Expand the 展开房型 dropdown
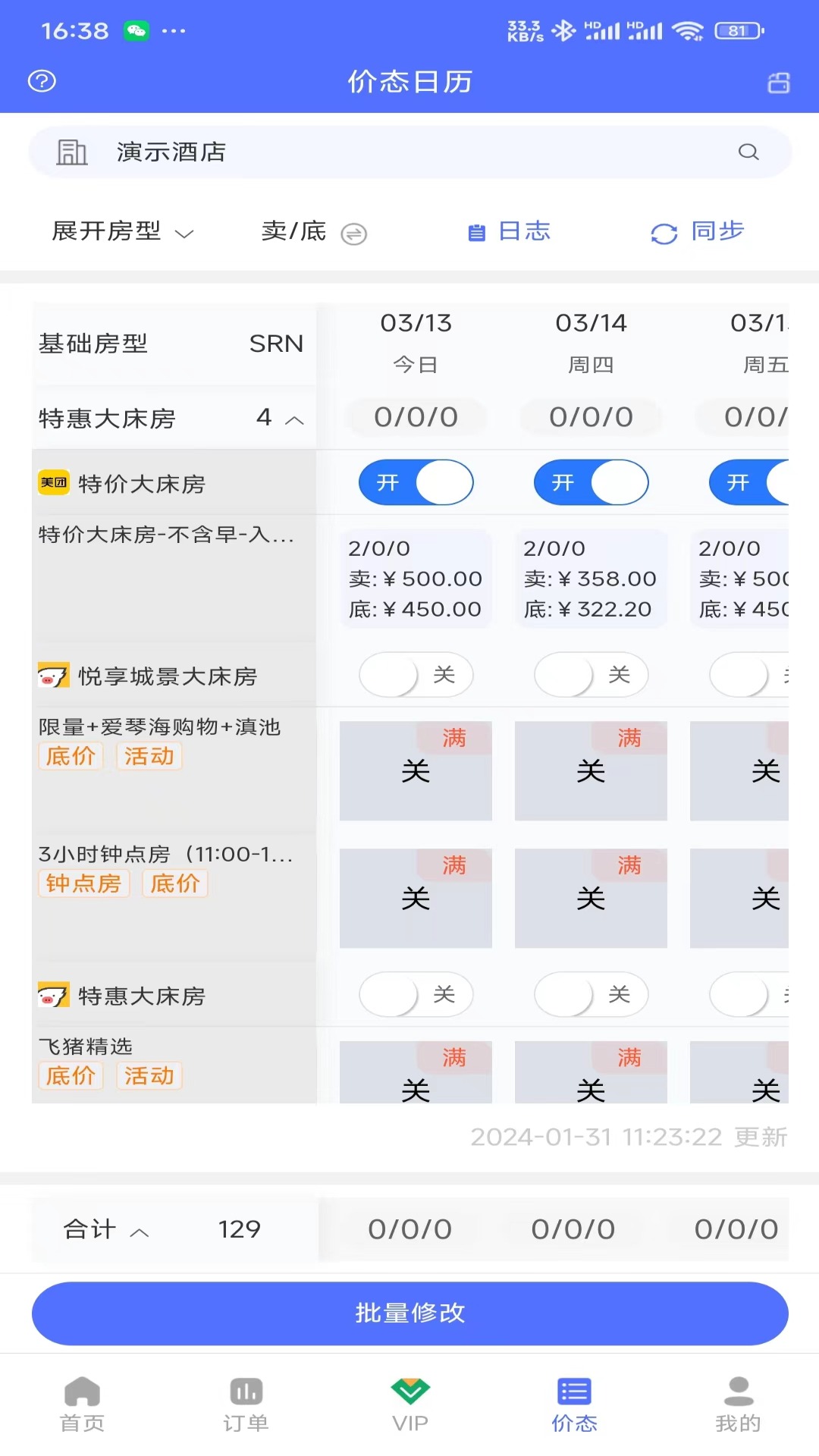 click(123, 231)
